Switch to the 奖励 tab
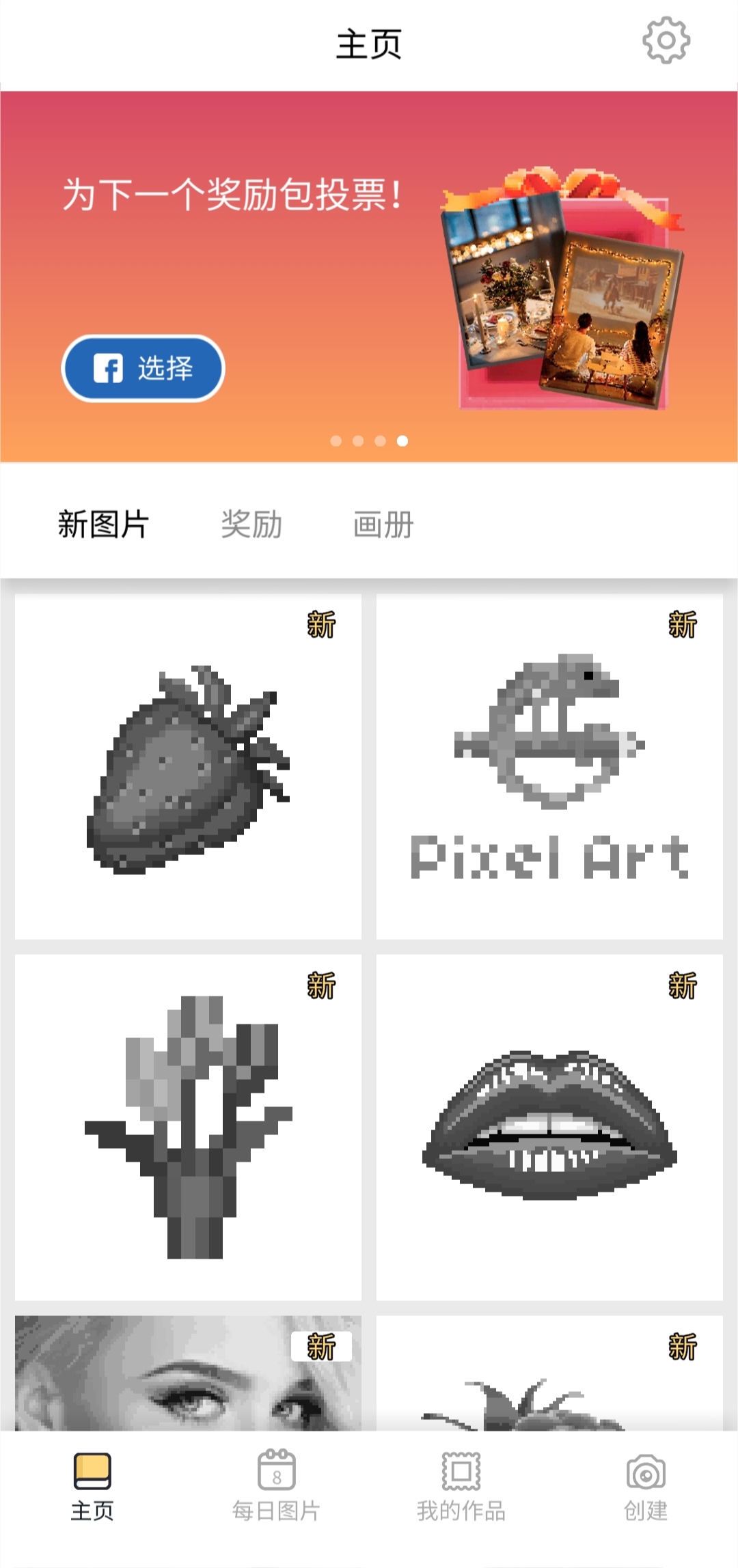The image size is (738, 1568). coord(251,524)
